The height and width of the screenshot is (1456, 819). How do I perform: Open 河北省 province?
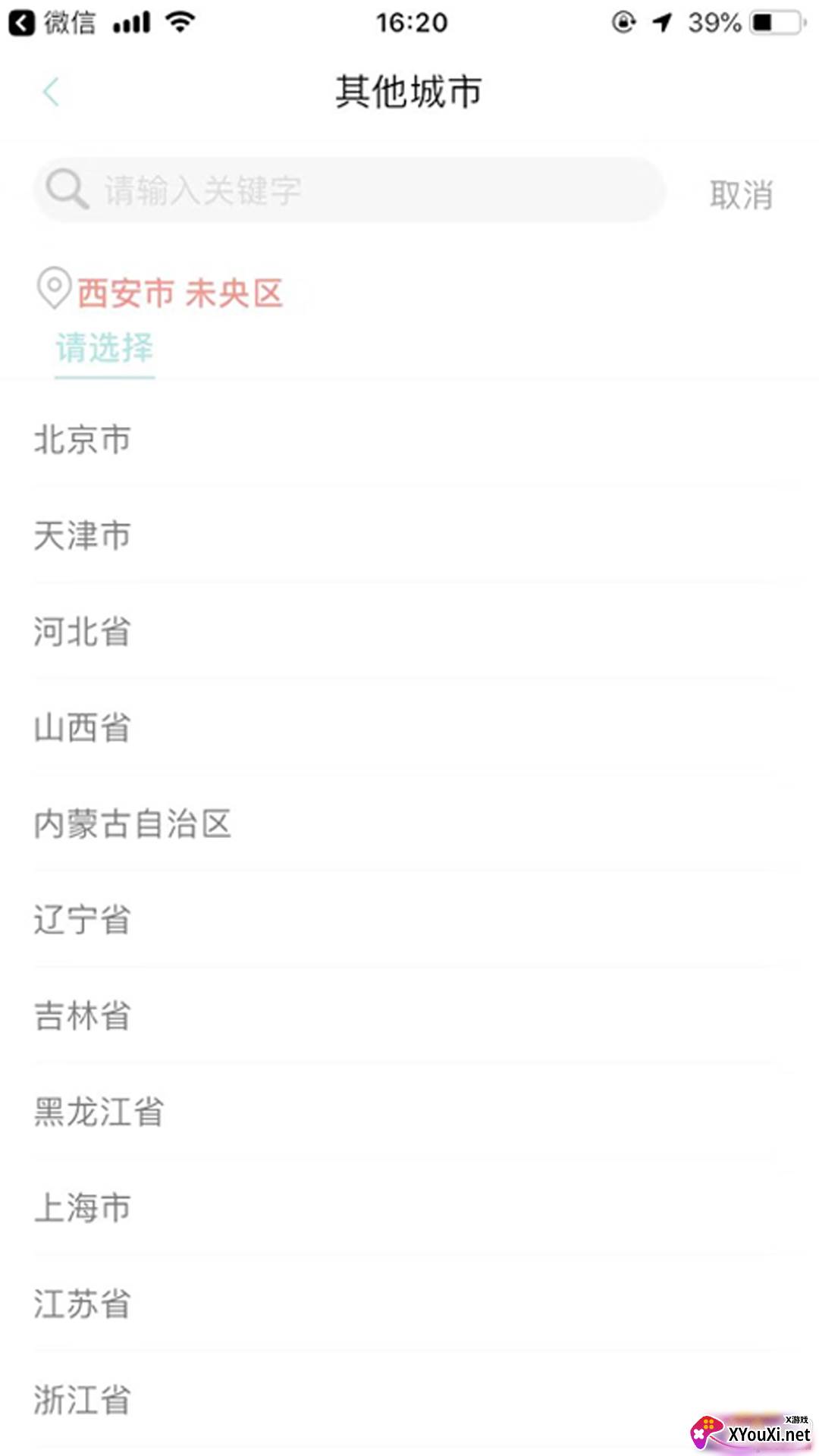pyautogui.click(x=409, y=632)
